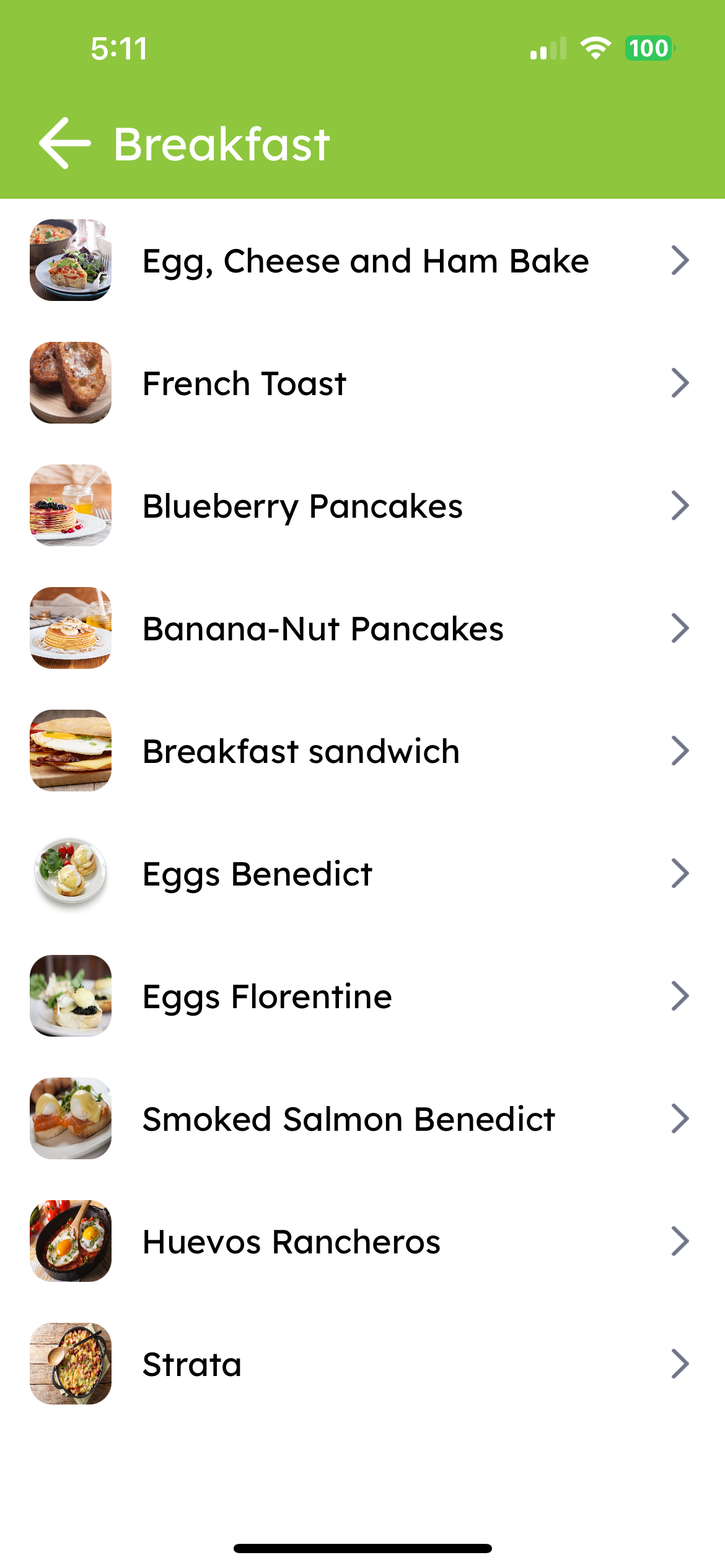This screenshot has height=1568, width=725.
Task: Go back using the arrow beside Breakfast
Action: pyautogui.click(x=64, y=144)
